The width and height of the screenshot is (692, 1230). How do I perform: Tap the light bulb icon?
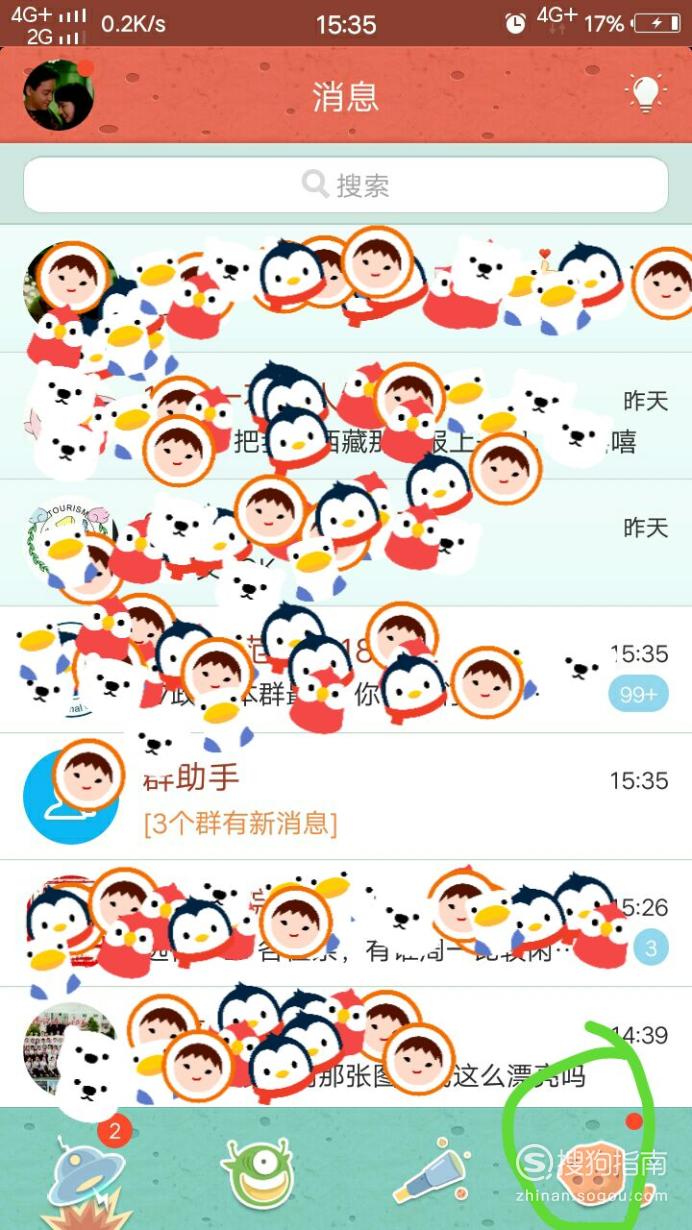pyautogui.click(x=646, y=94)
